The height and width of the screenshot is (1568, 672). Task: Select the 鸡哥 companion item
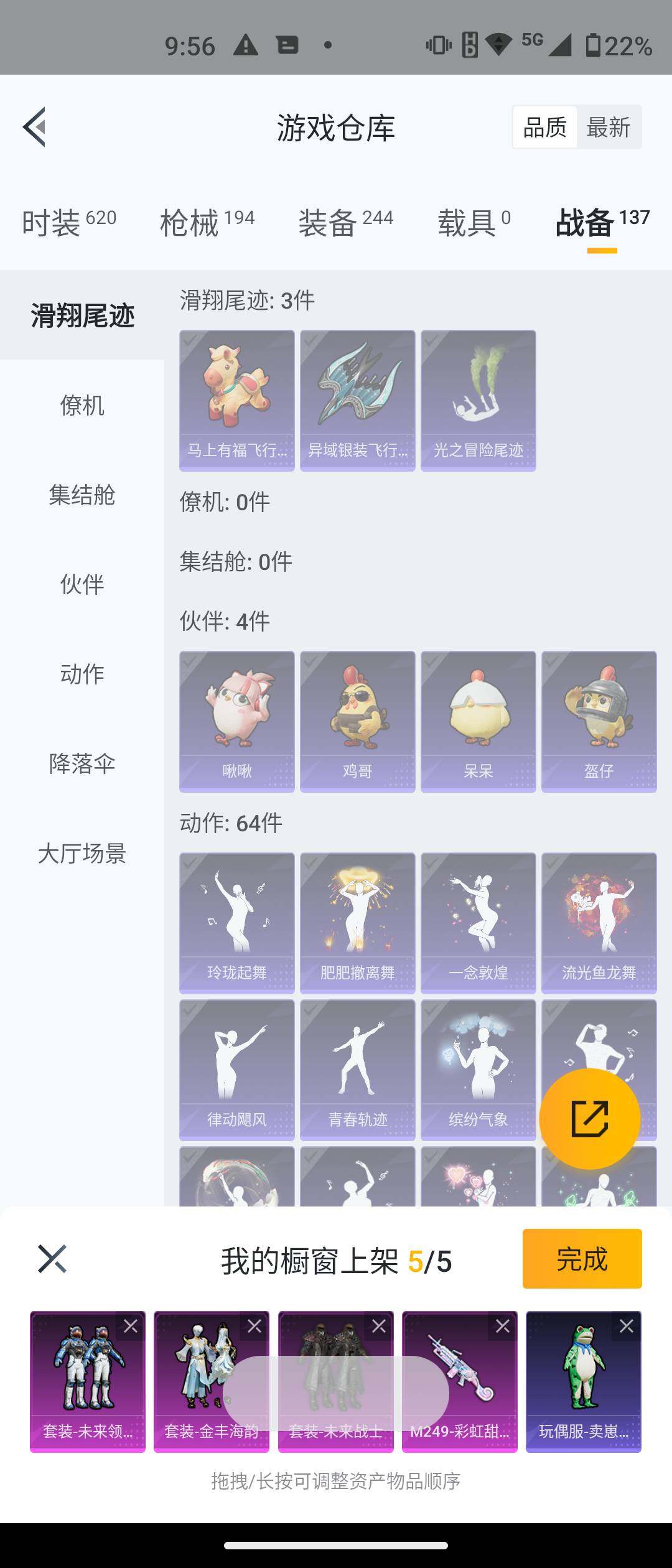[358, 721]
